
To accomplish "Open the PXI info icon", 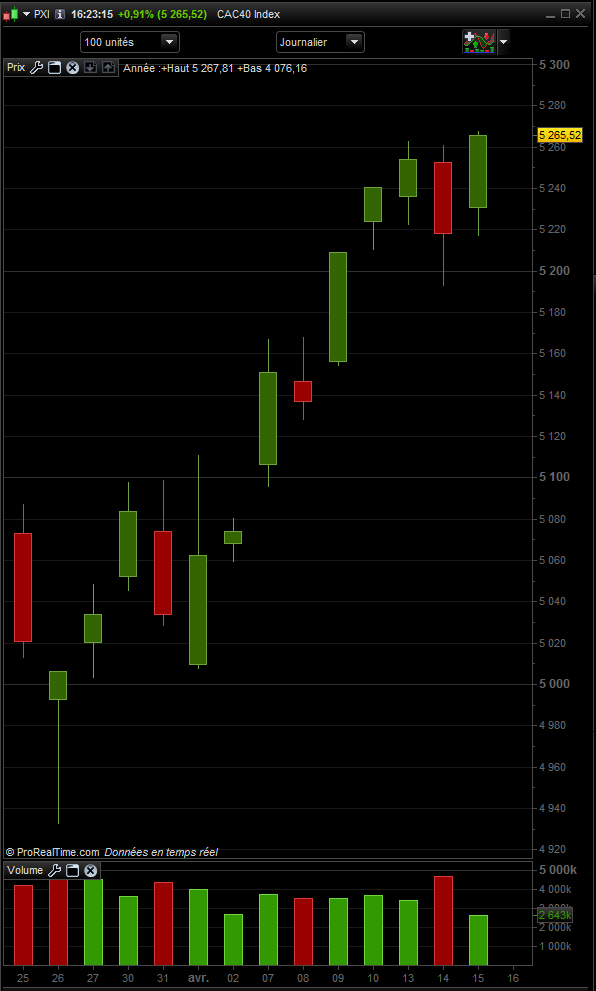I will 60,14.
